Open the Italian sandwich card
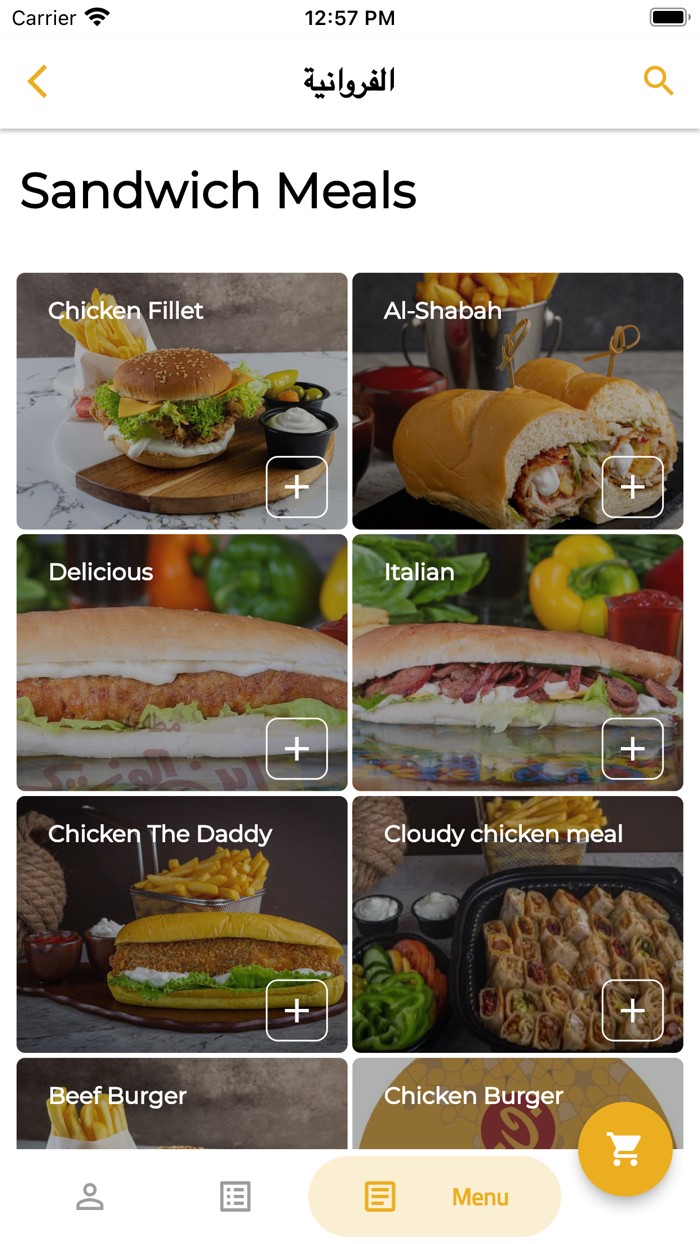 point(518,663)
